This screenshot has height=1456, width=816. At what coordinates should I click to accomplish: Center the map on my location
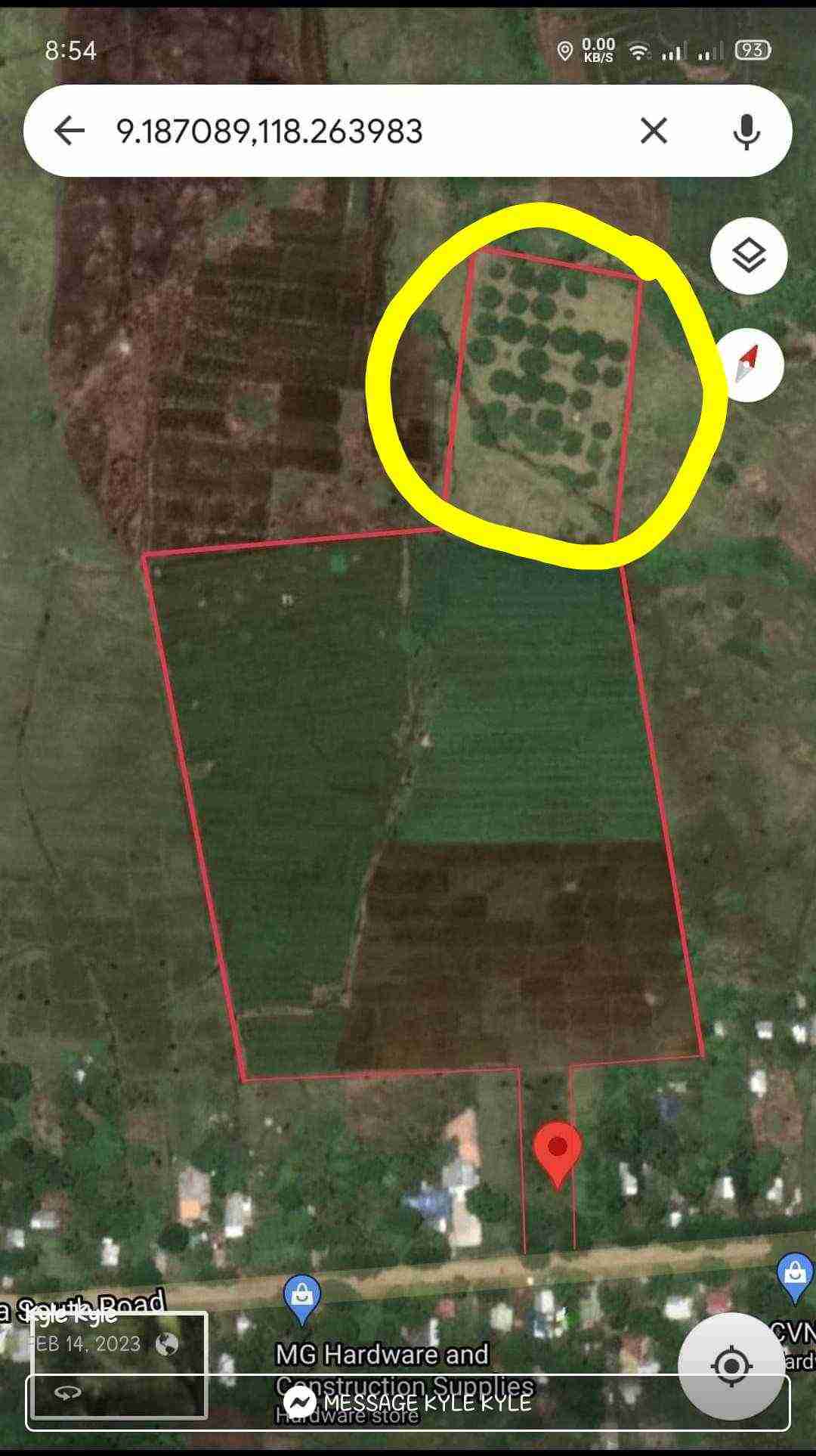click(731, 1366)
